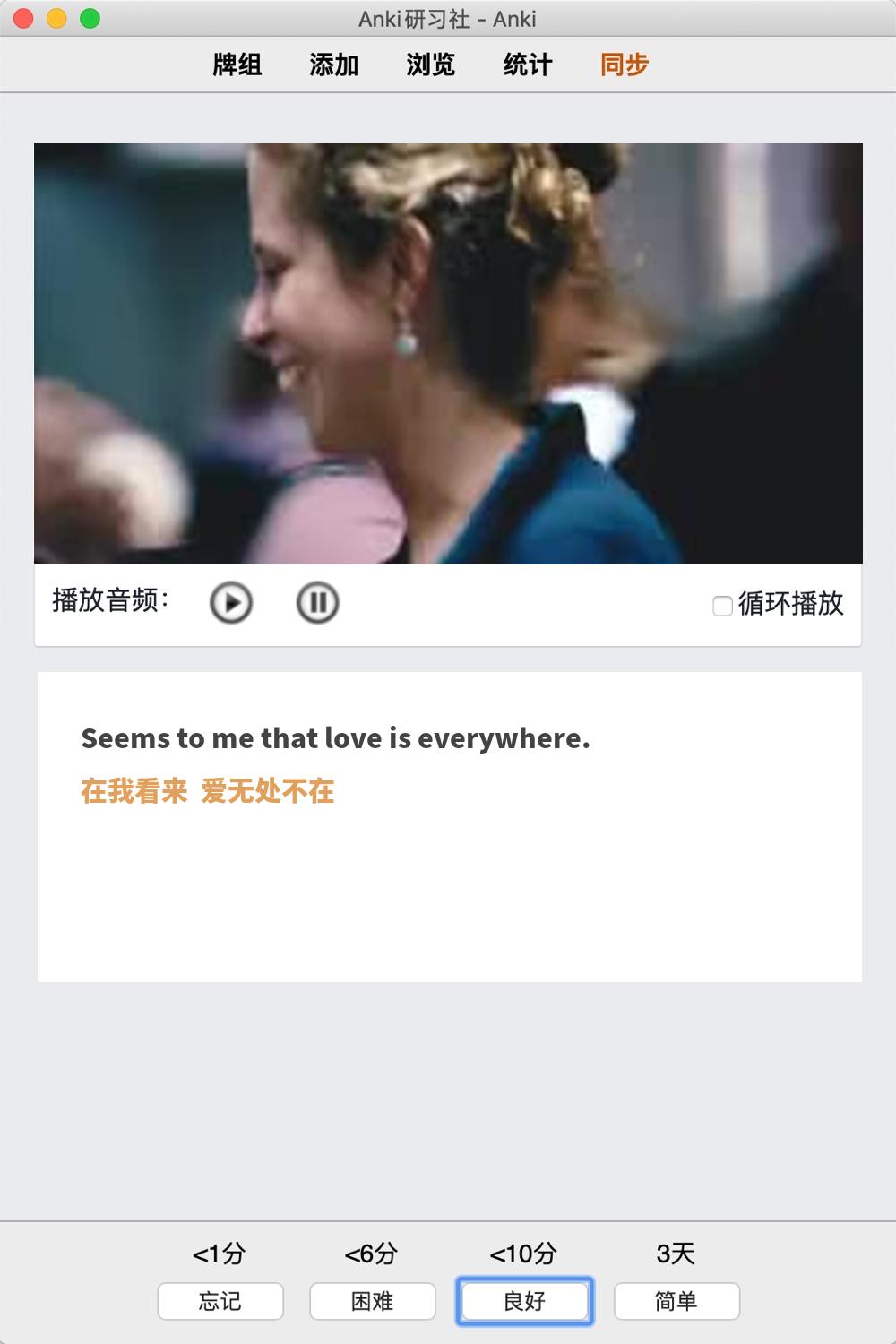Sync the collection with 同步
Viewport: 896px width, 1344px height.
(x=625, y=65)
